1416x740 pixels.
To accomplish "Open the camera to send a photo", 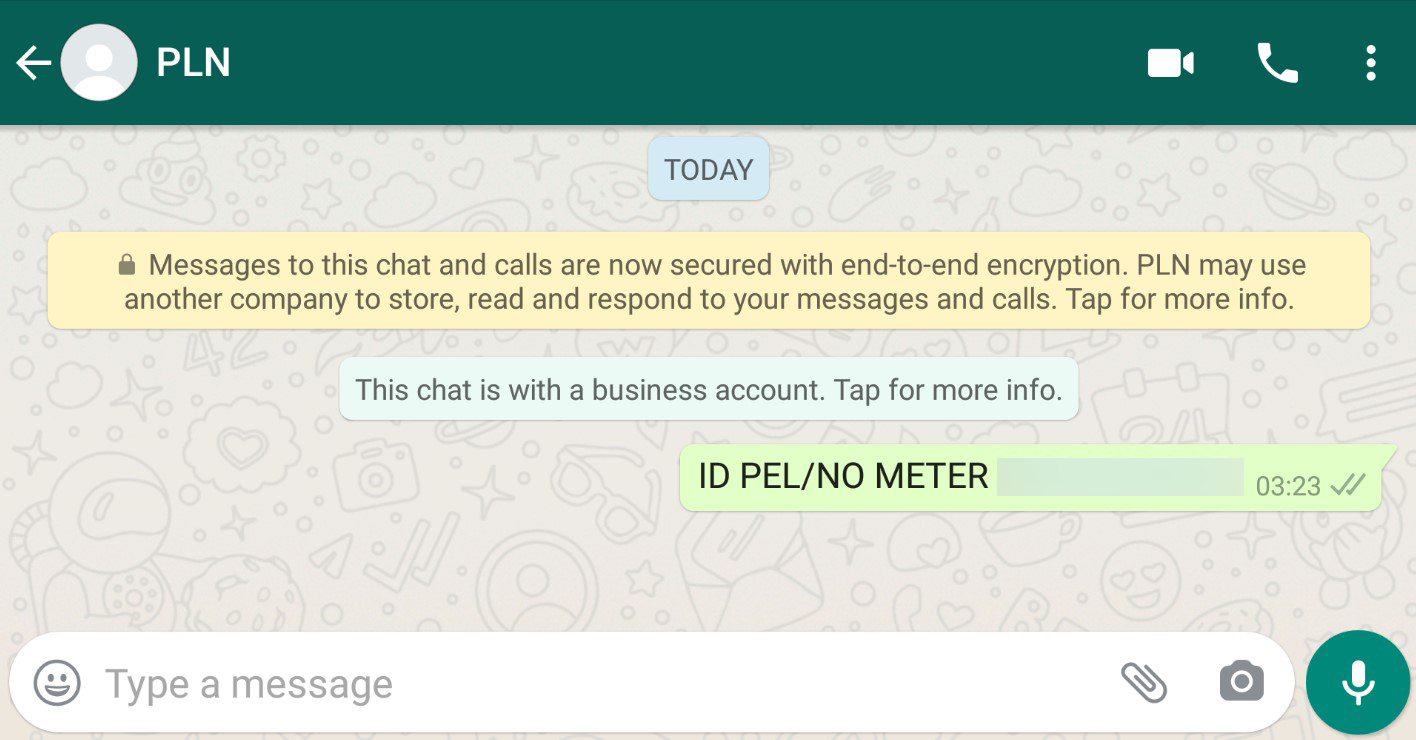I will (1241, 683).
